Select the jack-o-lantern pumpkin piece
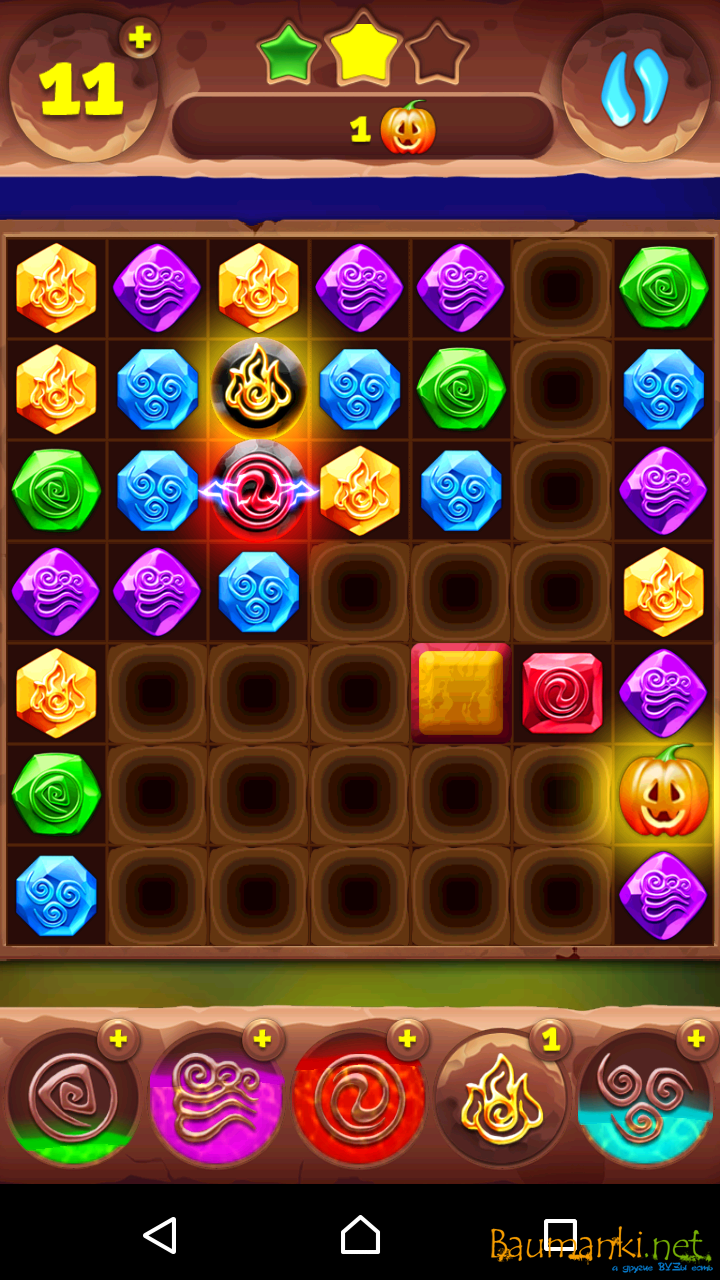This screenshot has width=720, height=1280. pyautogui.click(x=663, y=792)
